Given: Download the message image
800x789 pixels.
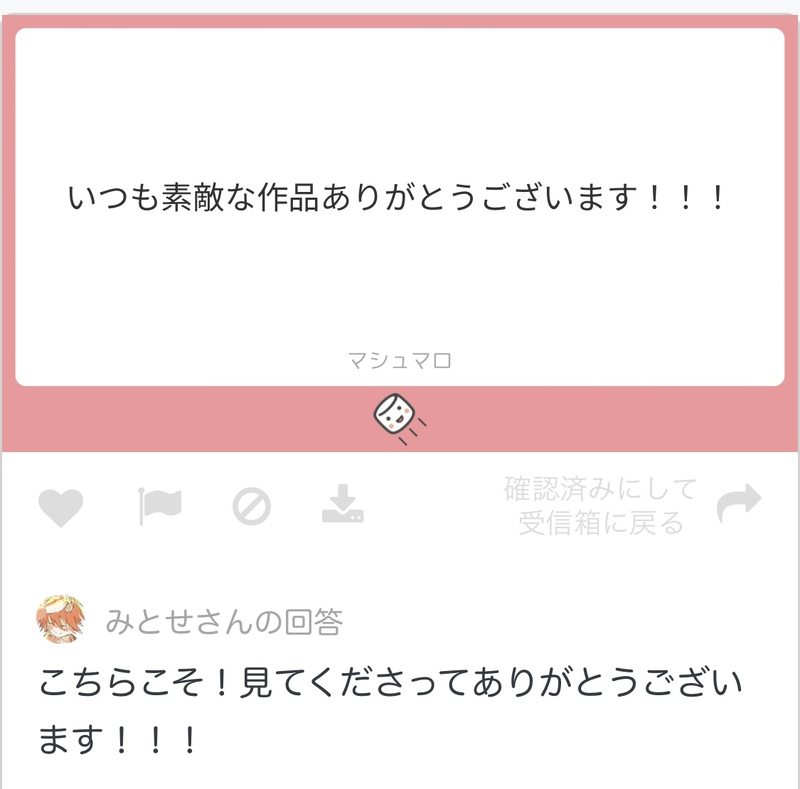Looking at the screenshot, I should (343, 505).
